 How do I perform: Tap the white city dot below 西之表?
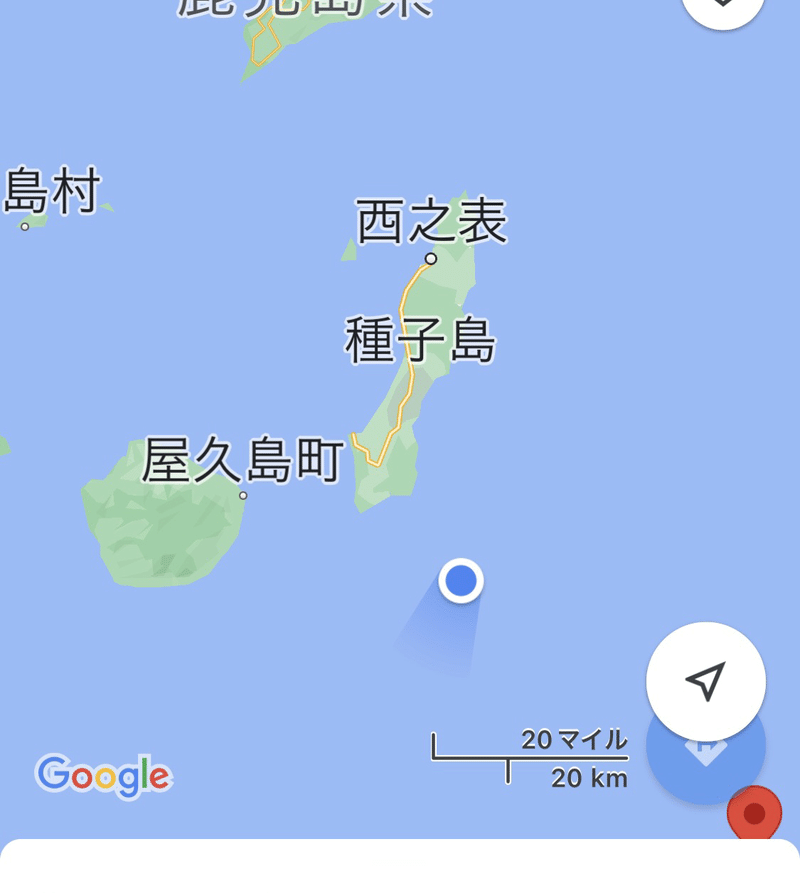[x=432, y=257]
